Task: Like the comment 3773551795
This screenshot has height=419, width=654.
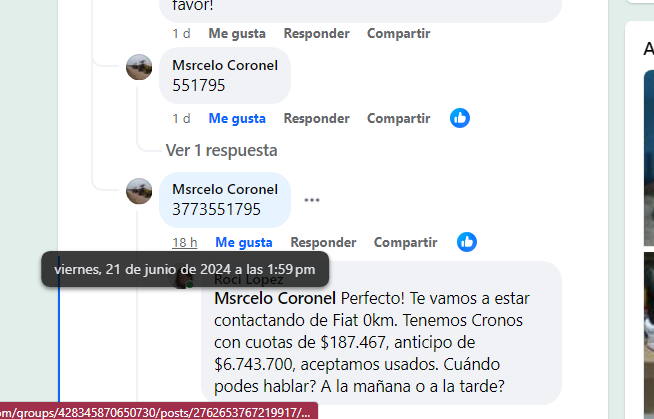Action: coord(244,242)
